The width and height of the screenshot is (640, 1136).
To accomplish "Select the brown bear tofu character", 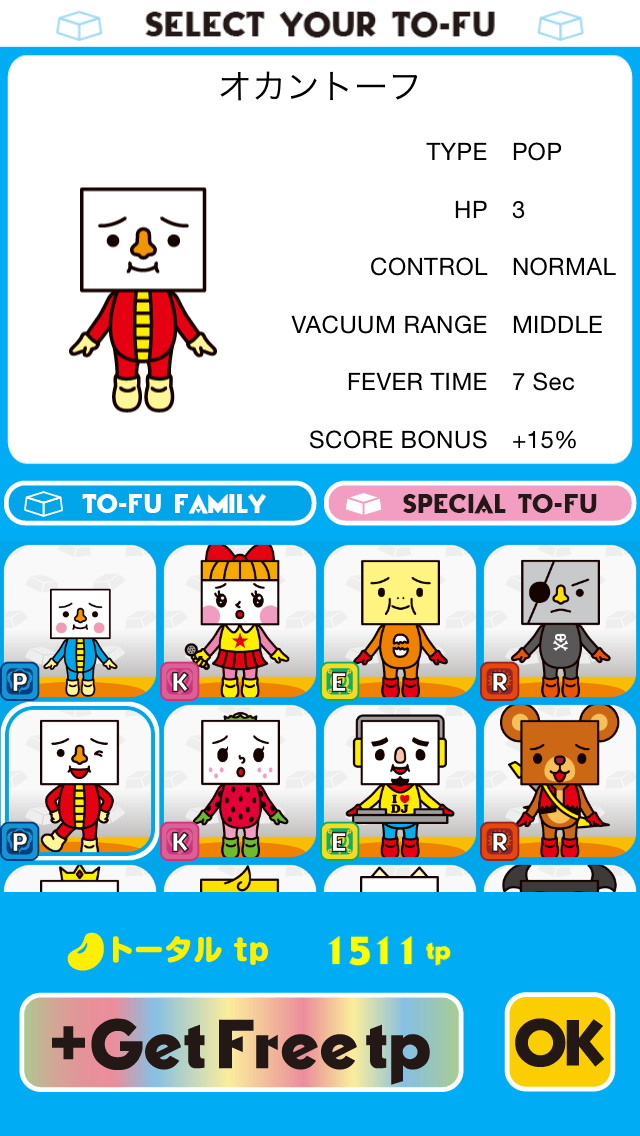I will click(x=560, y=782).
